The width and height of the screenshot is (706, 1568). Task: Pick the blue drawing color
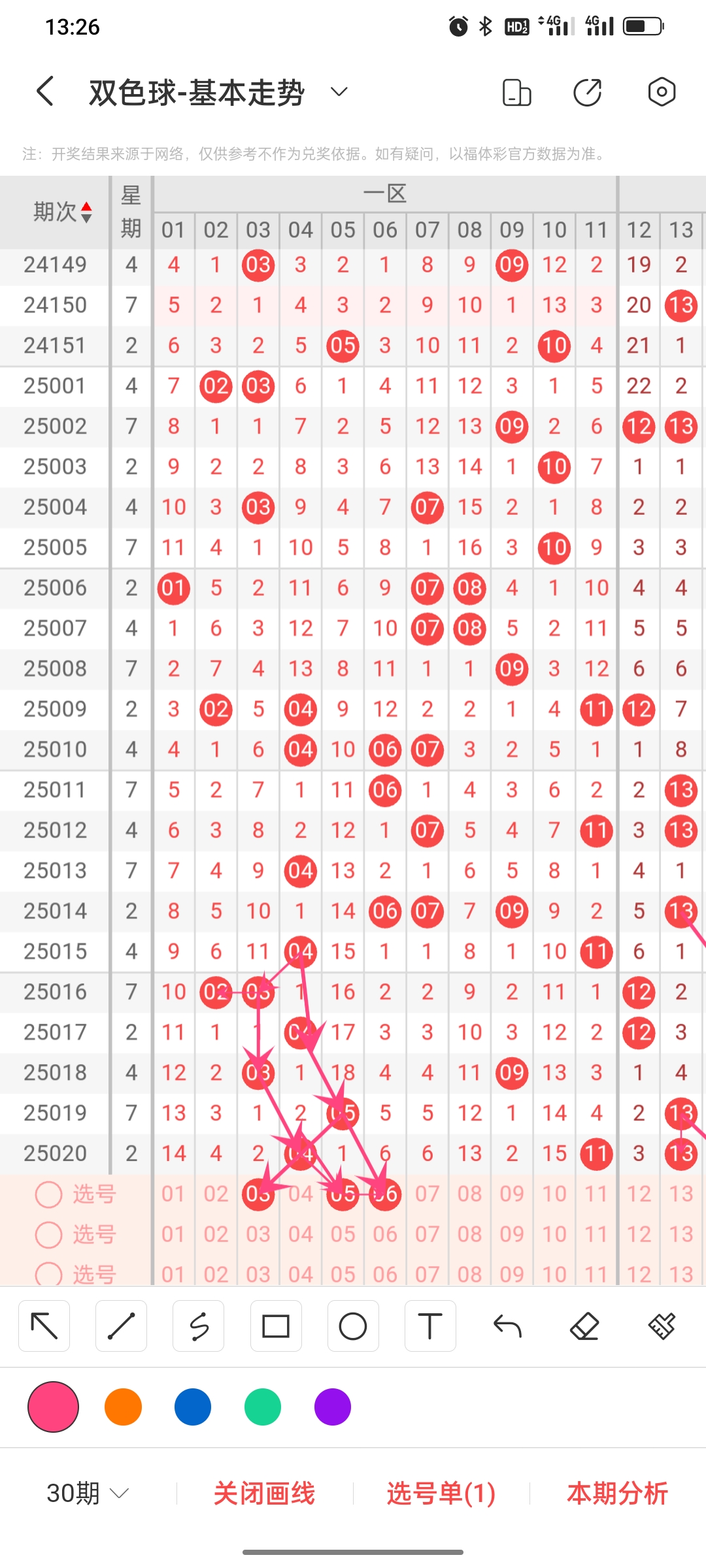click(193, 1407)
